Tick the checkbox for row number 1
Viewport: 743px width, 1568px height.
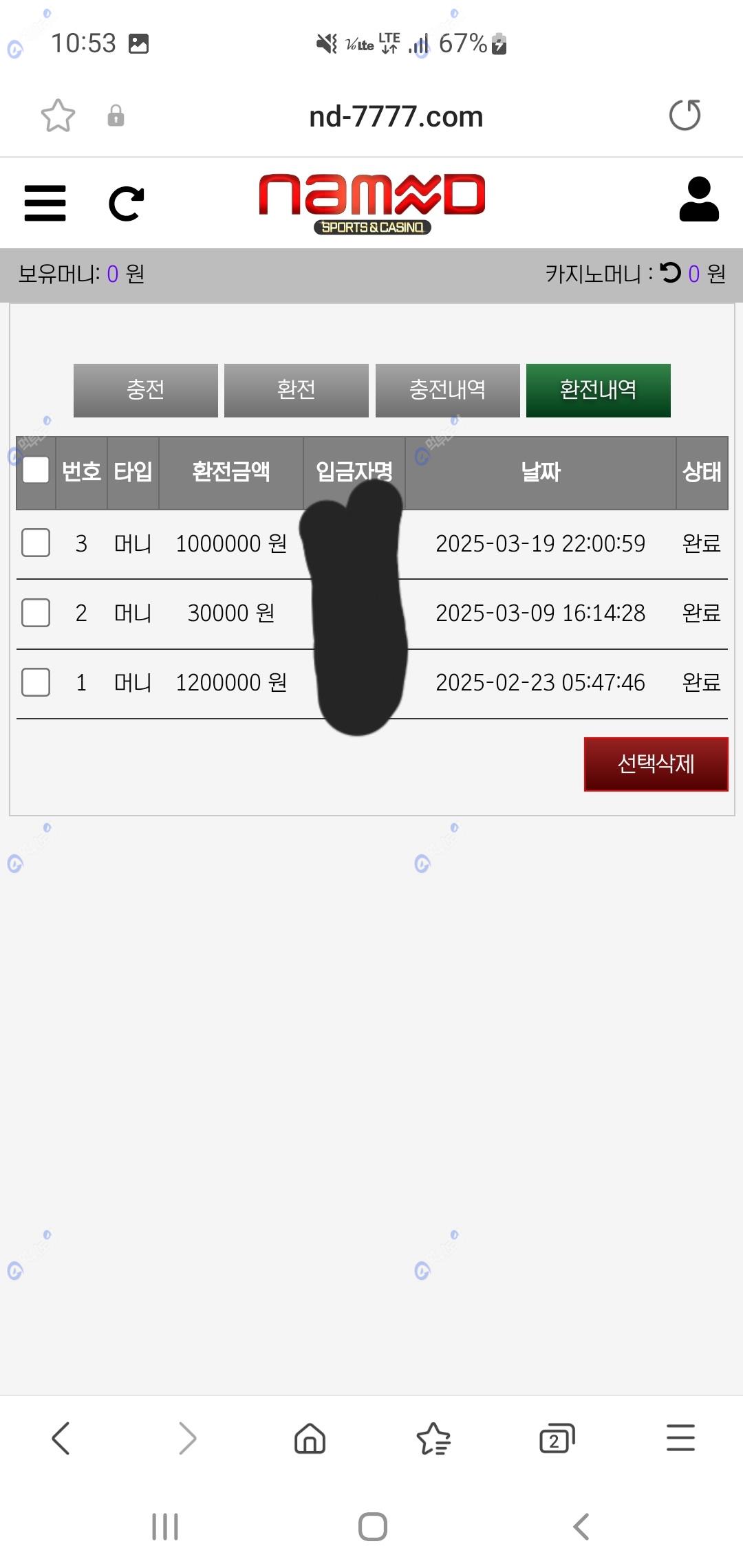coord(36,682)
